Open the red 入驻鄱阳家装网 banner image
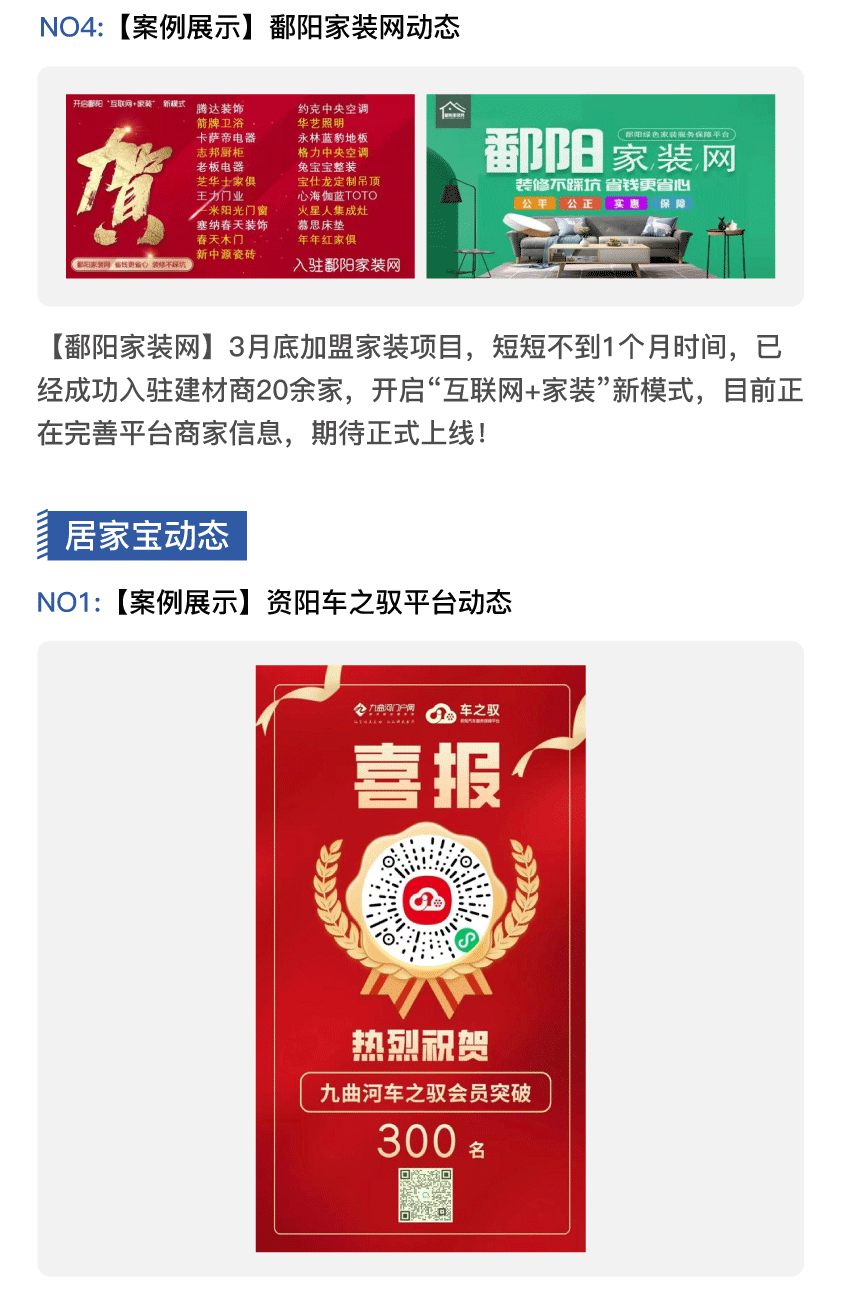The image size is (843, 1292). coord(240,186)
